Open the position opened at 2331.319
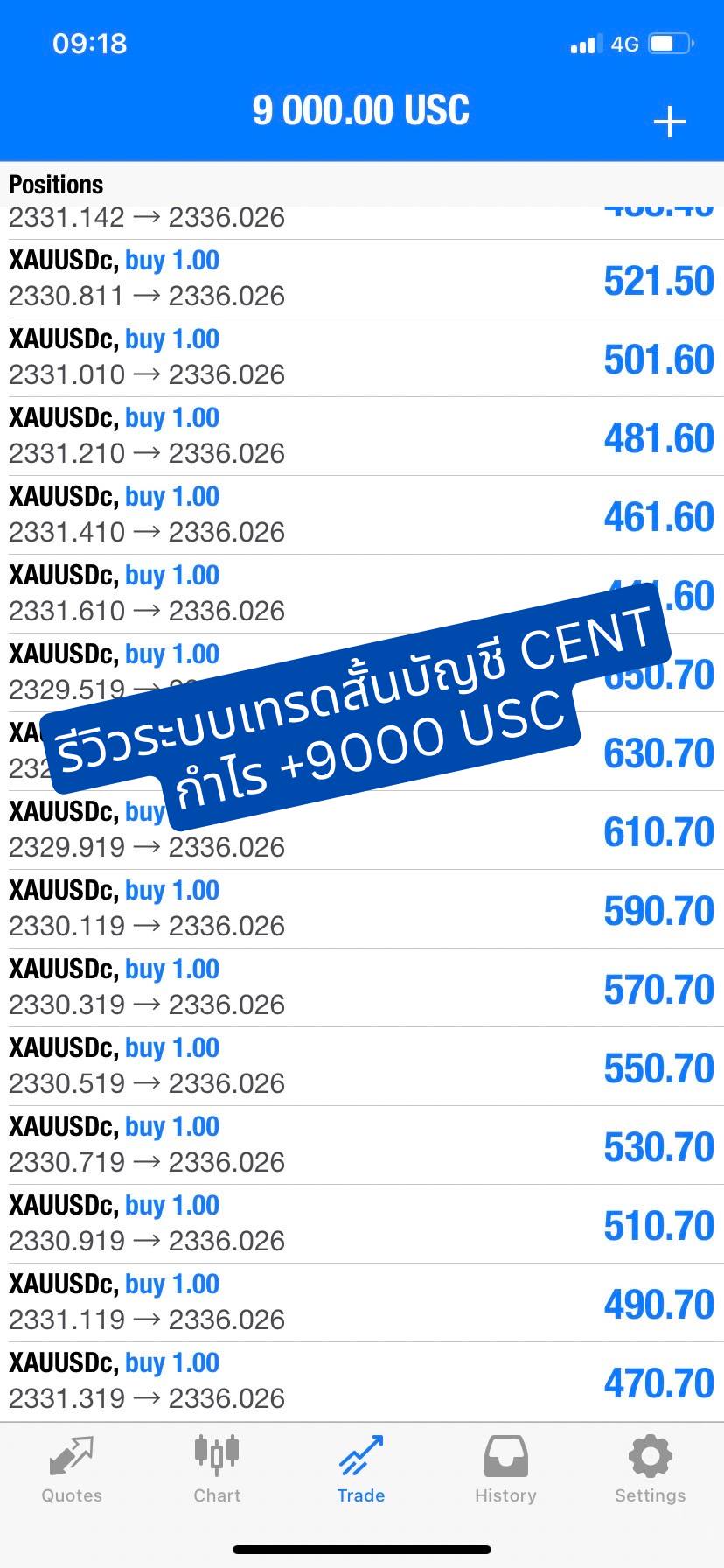This screenshot has height=1568, width=724. coord(362,1382)
